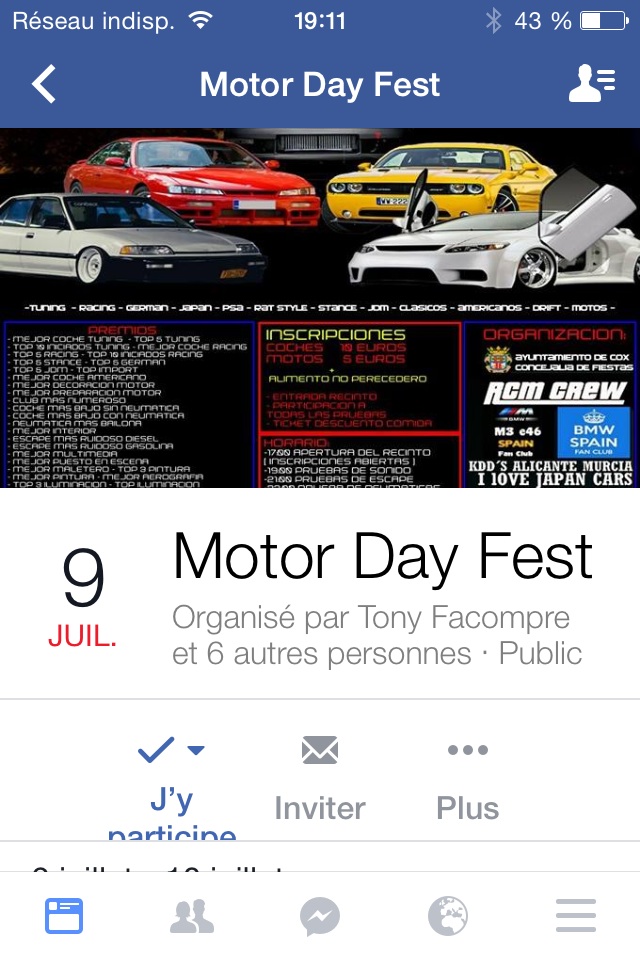The image size is (640, 960).
Task: Open the hamburger menu tab
Action: (576, 916)
